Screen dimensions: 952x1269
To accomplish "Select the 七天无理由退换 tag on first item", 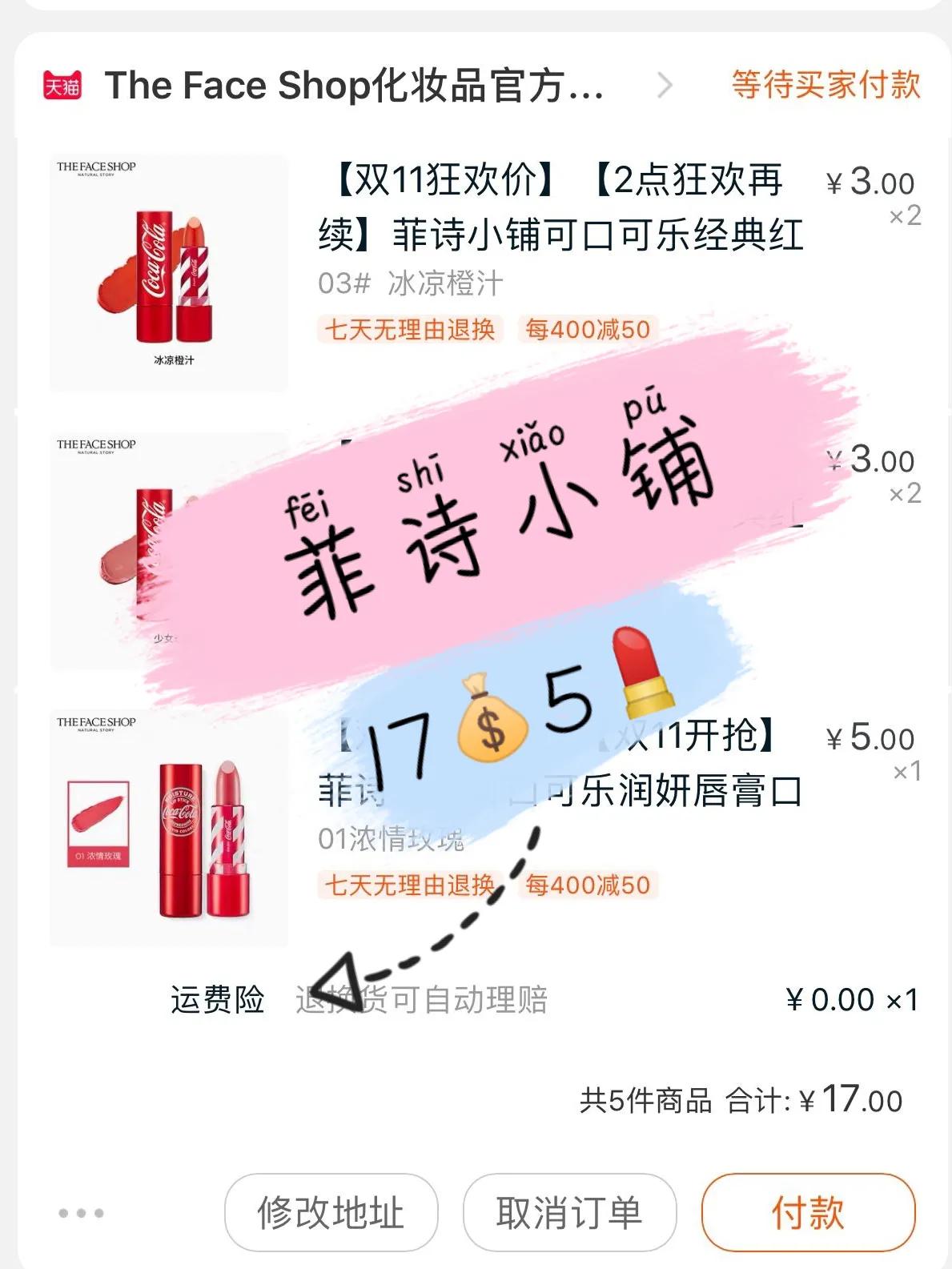I will click(x=409, y=328).
